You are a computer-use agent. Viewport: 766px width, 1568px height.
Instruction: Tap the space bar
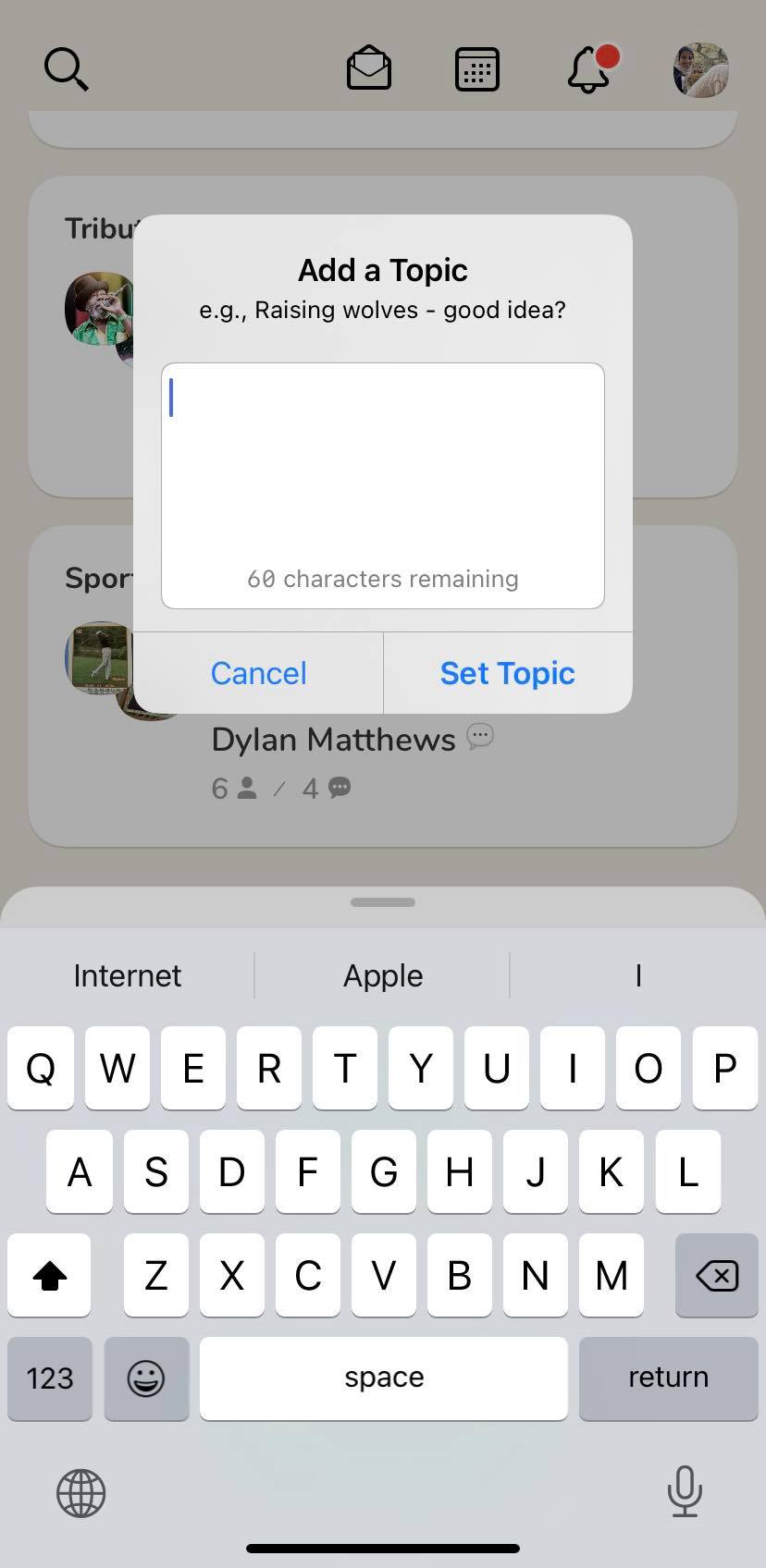click(383, 1378)
